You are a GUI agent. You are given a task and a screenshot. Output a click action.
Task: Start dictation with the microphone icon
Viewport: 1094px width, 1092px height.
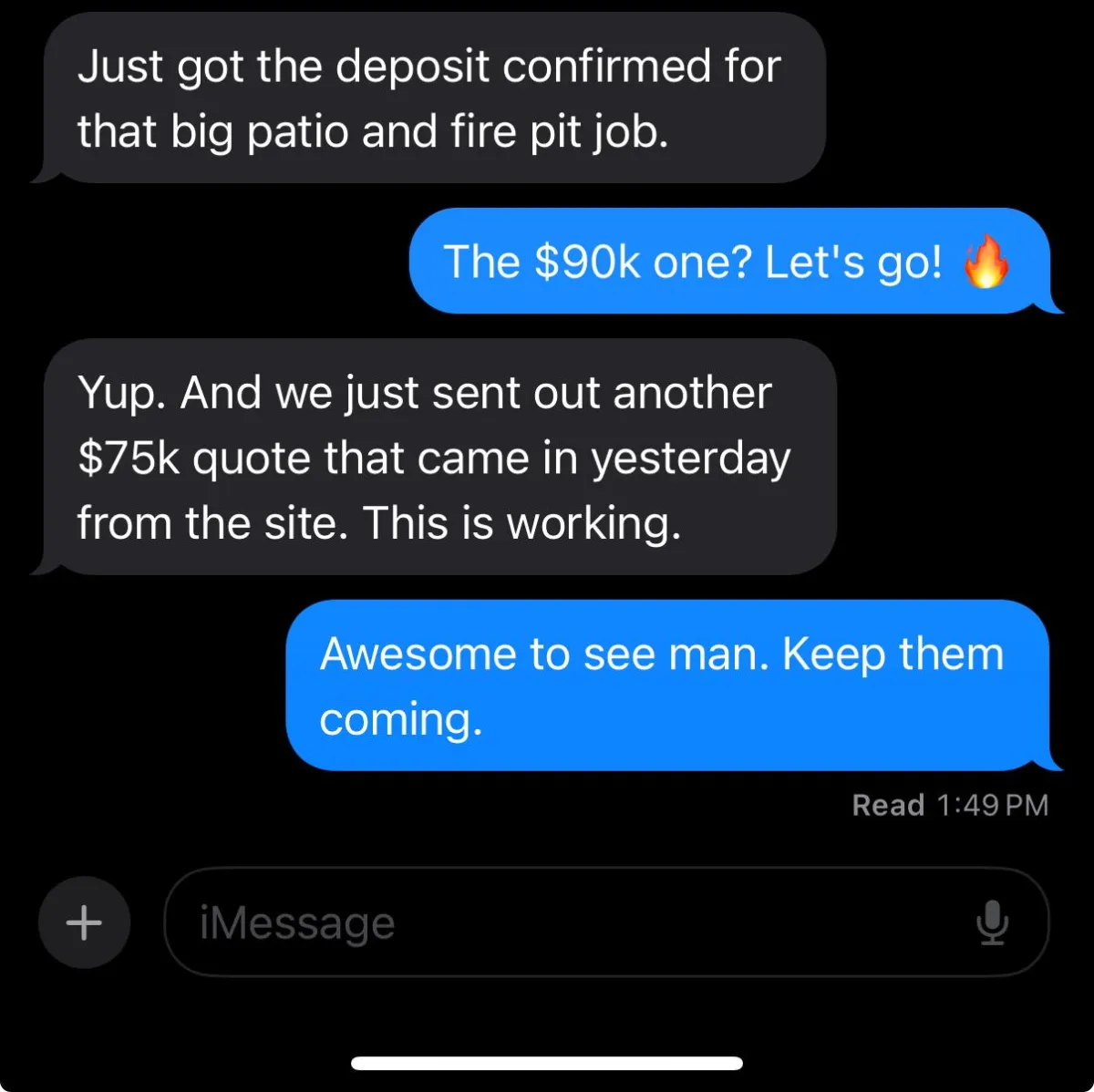coord(992,922)
